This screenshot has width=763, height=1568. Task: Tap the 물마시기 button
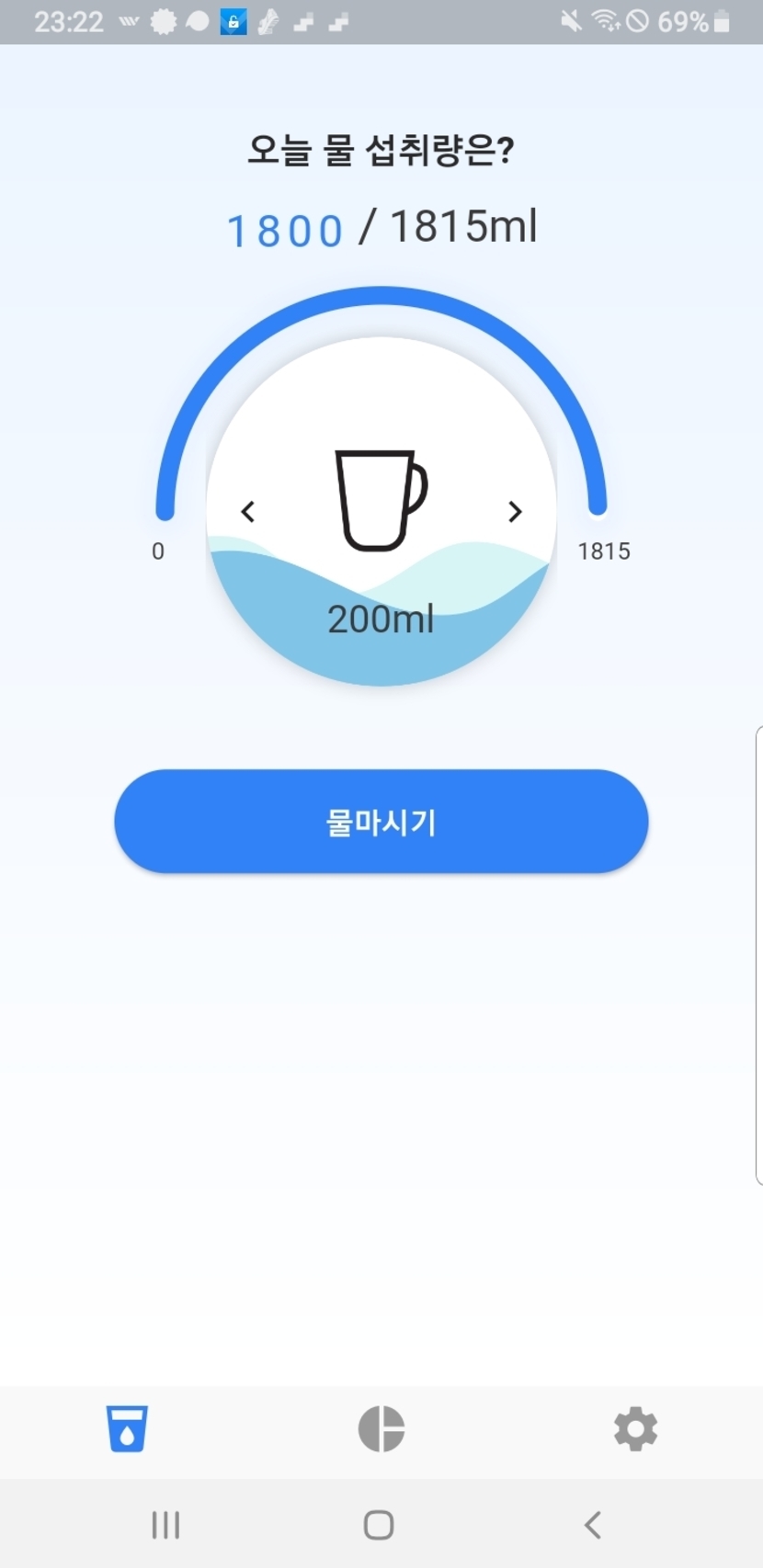click(x=381, y=821)
